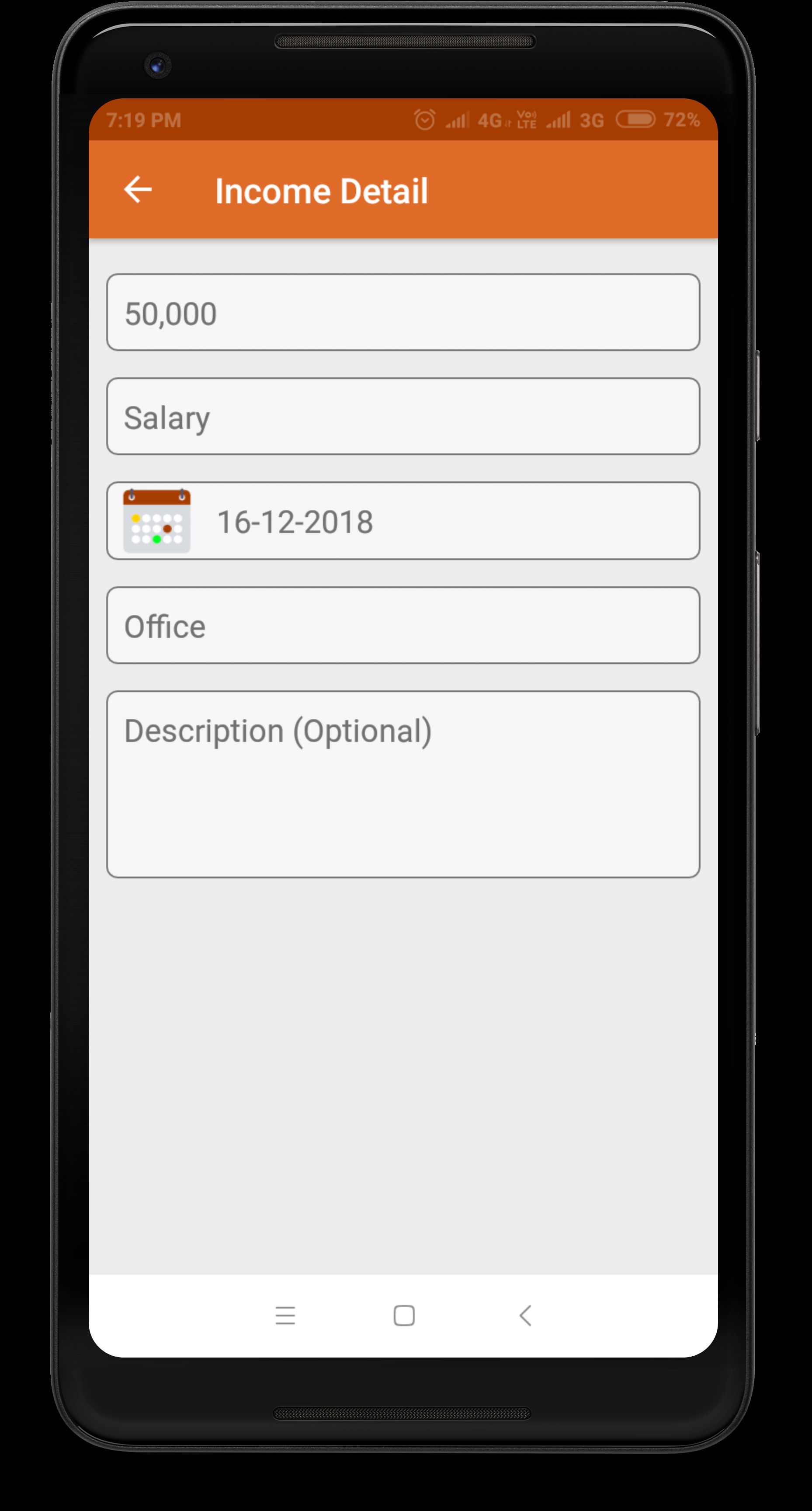Tap the Salary field
This screenshot has height=1511, width=812.
pos(403,417)
